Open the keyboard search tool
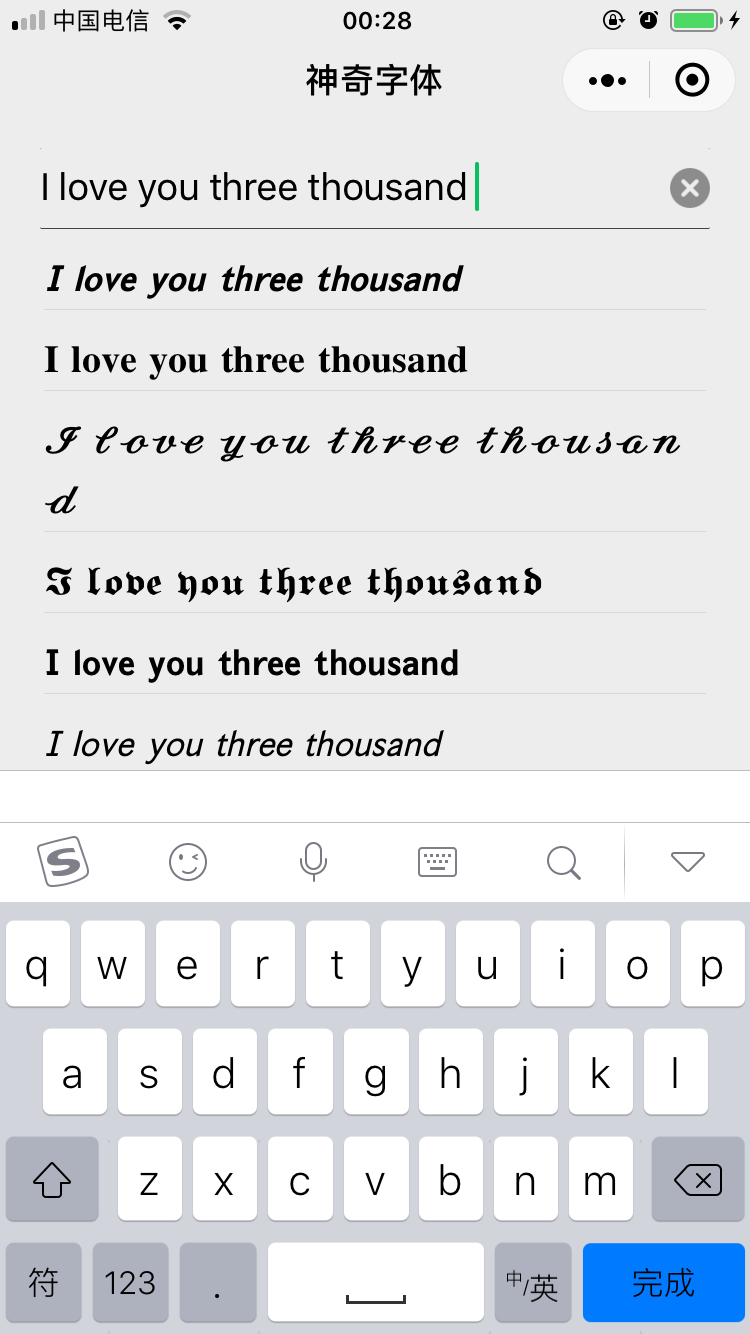750x1334 pixels. [x=563, y=861]
